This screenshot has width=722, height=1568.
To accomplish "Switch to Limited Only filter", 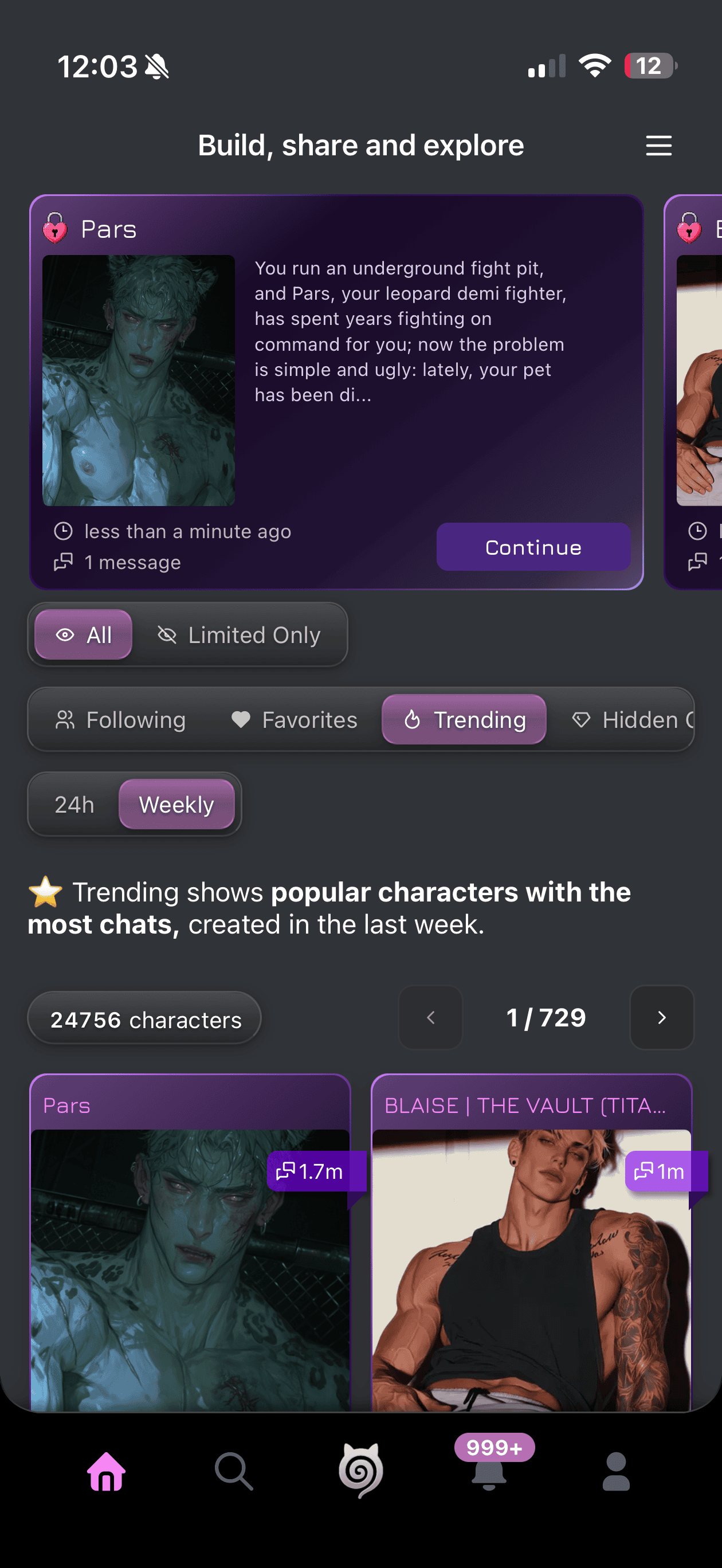I will [x=238, y=634].
